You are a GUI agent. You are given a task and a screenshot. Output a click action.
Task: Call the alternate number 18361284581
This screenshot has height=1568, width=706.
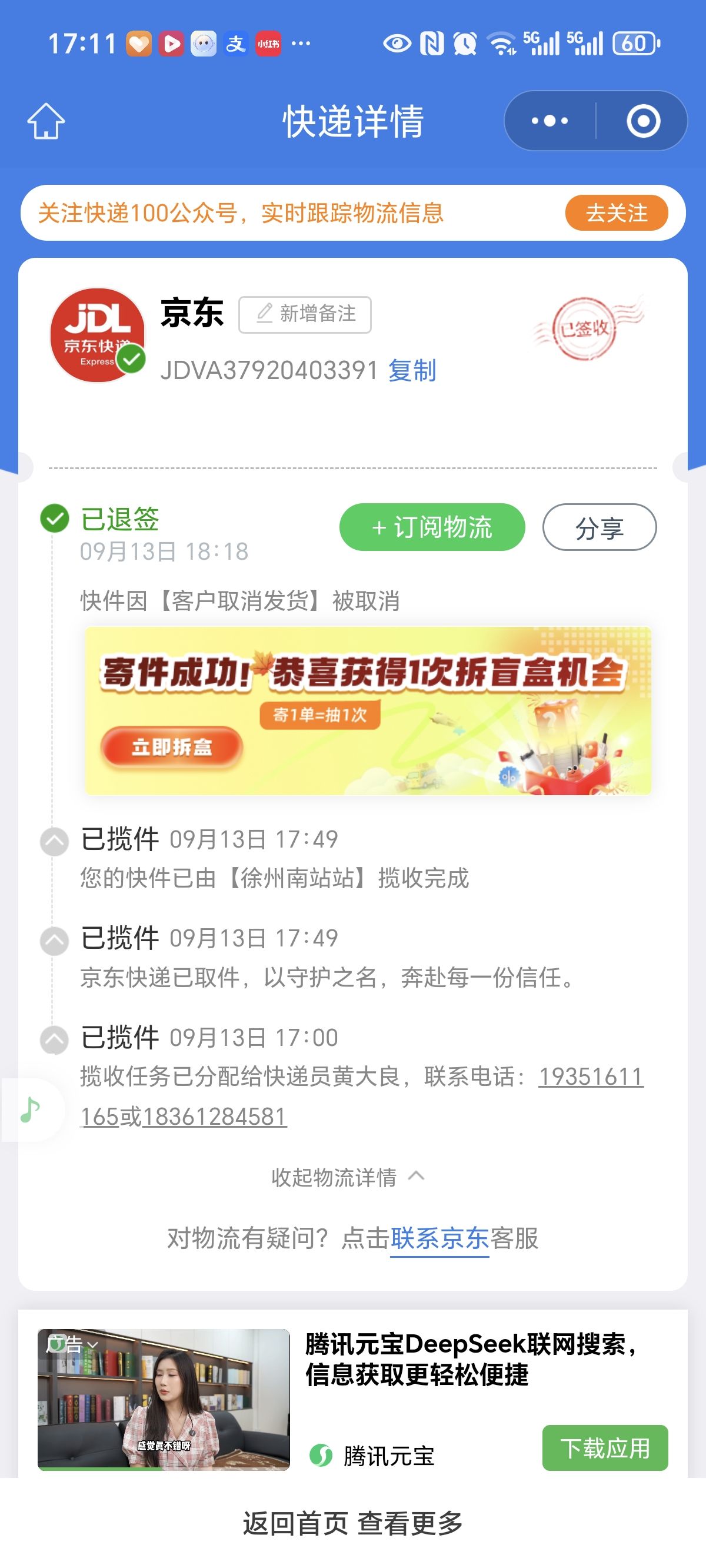click(214, 1117)
